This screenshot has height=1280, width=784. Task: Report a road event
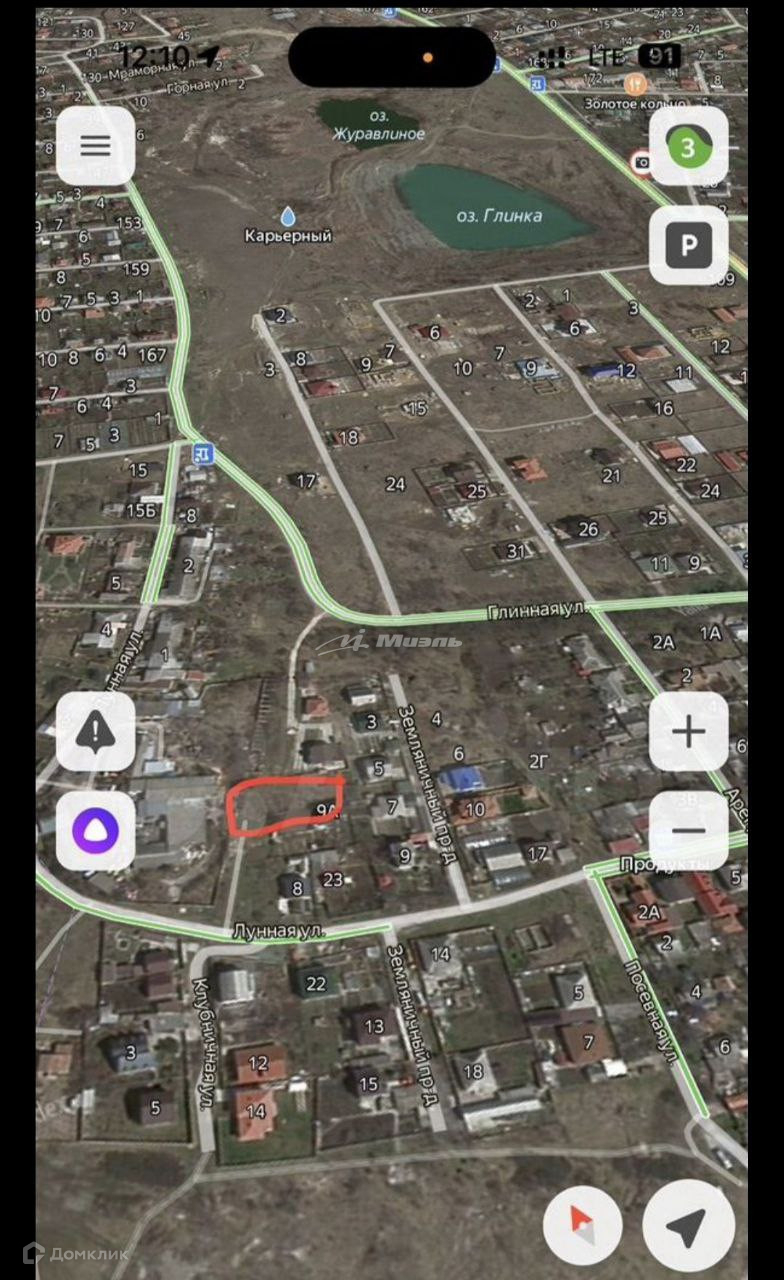tap(96, 732)
